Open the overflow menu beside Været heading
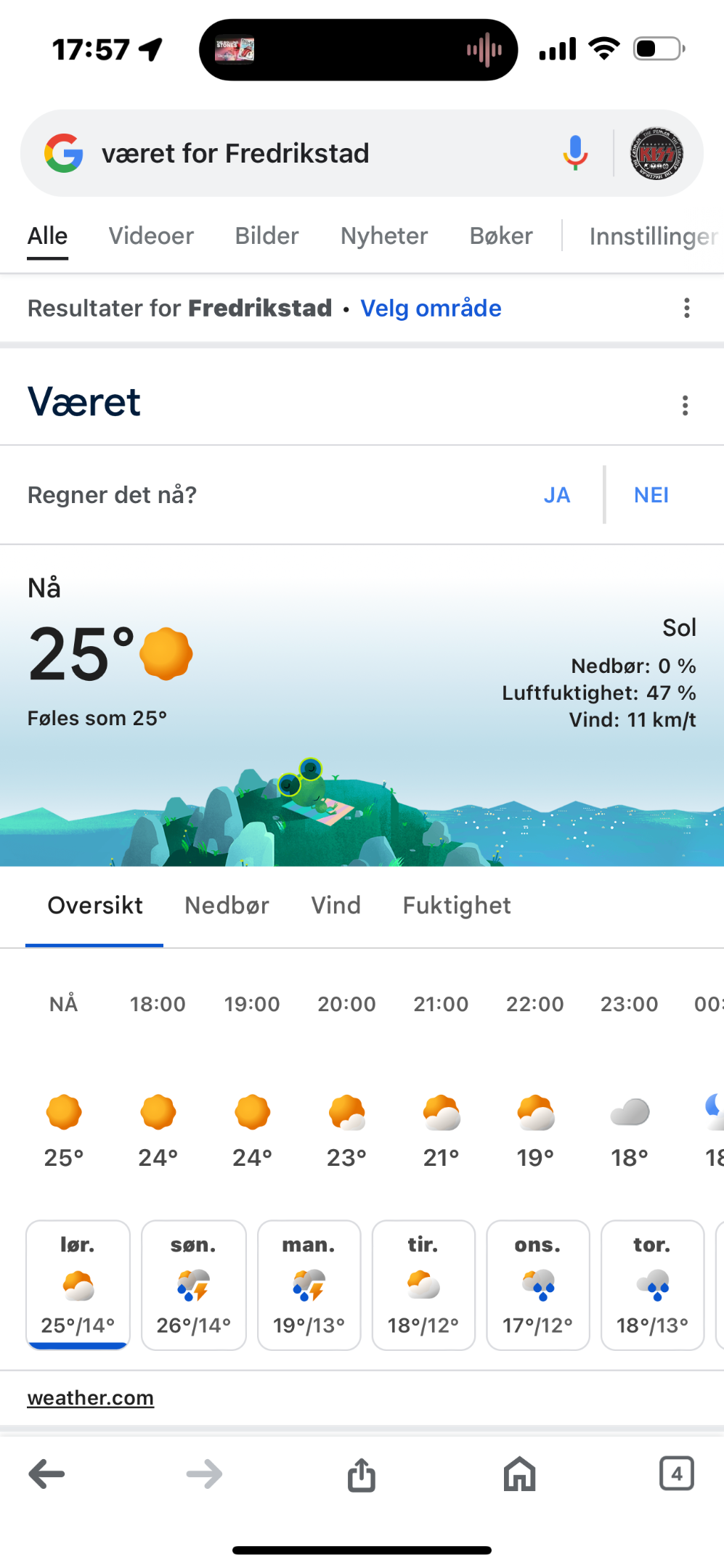 (685, 405)
